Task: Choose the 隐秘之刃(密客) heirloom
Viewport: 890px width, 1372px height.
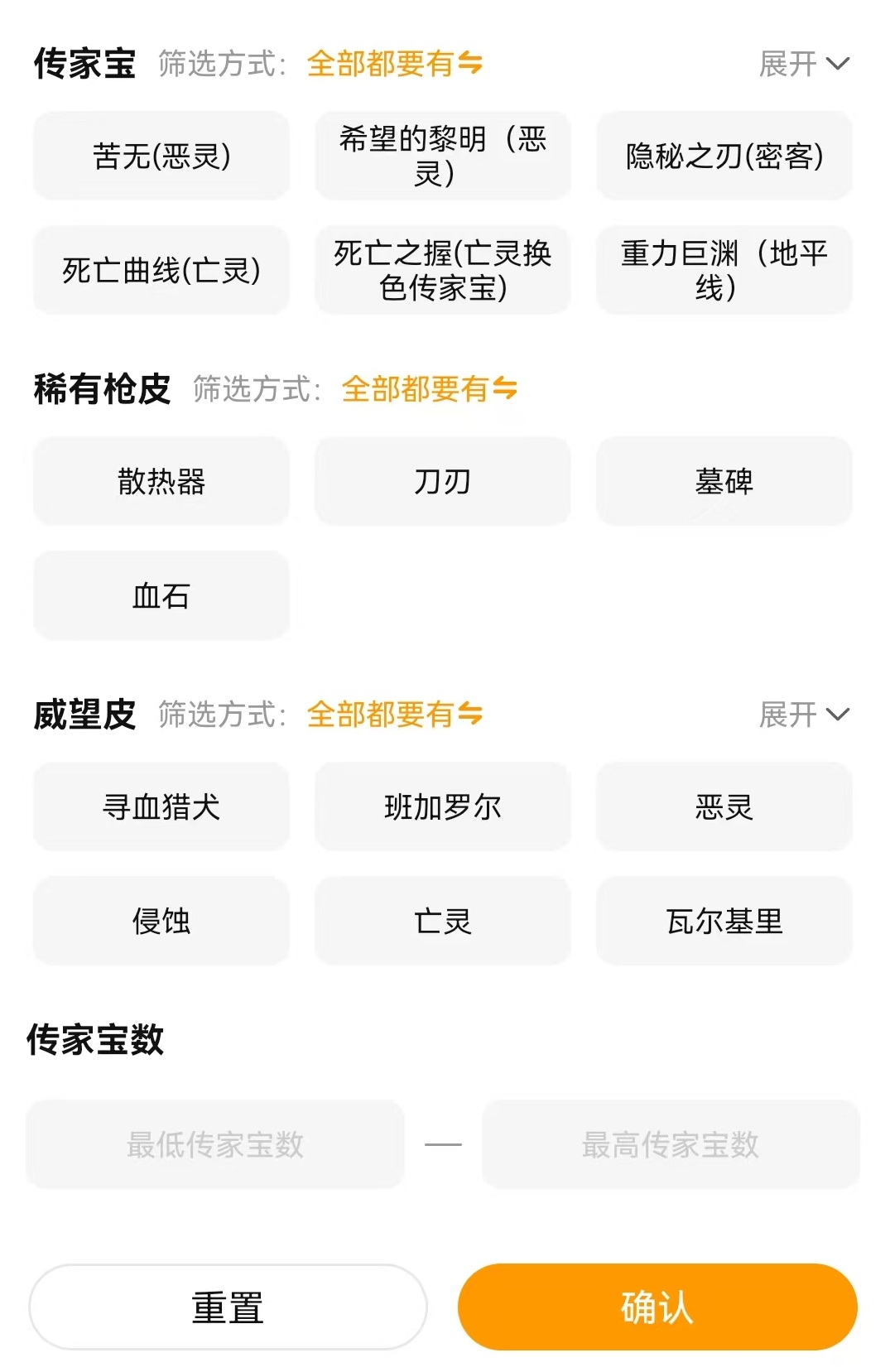Action: click(724, 156)
